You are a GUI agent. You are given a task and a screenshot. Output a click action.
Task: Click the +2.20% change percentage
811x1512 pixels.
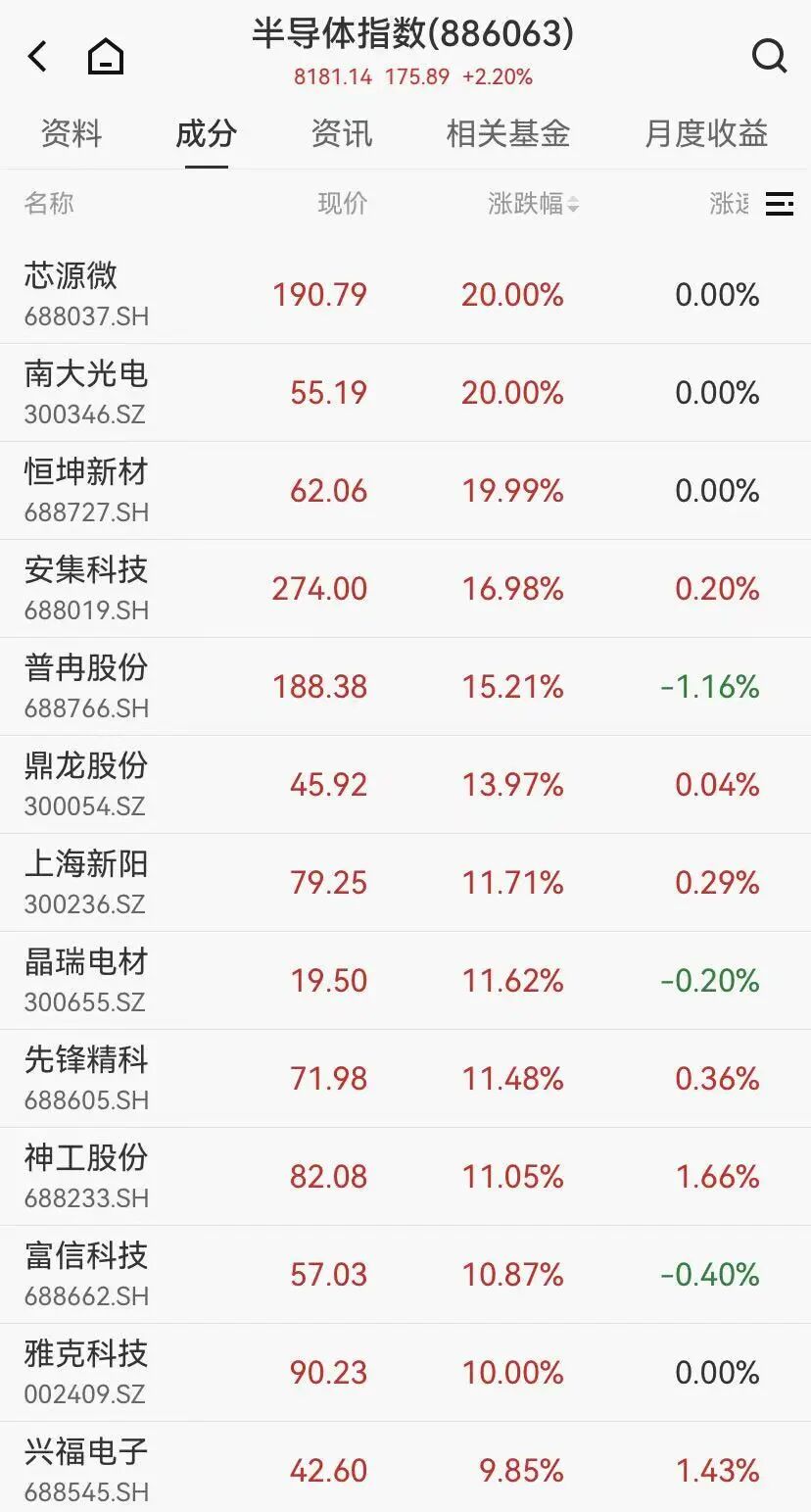point(498,76)
